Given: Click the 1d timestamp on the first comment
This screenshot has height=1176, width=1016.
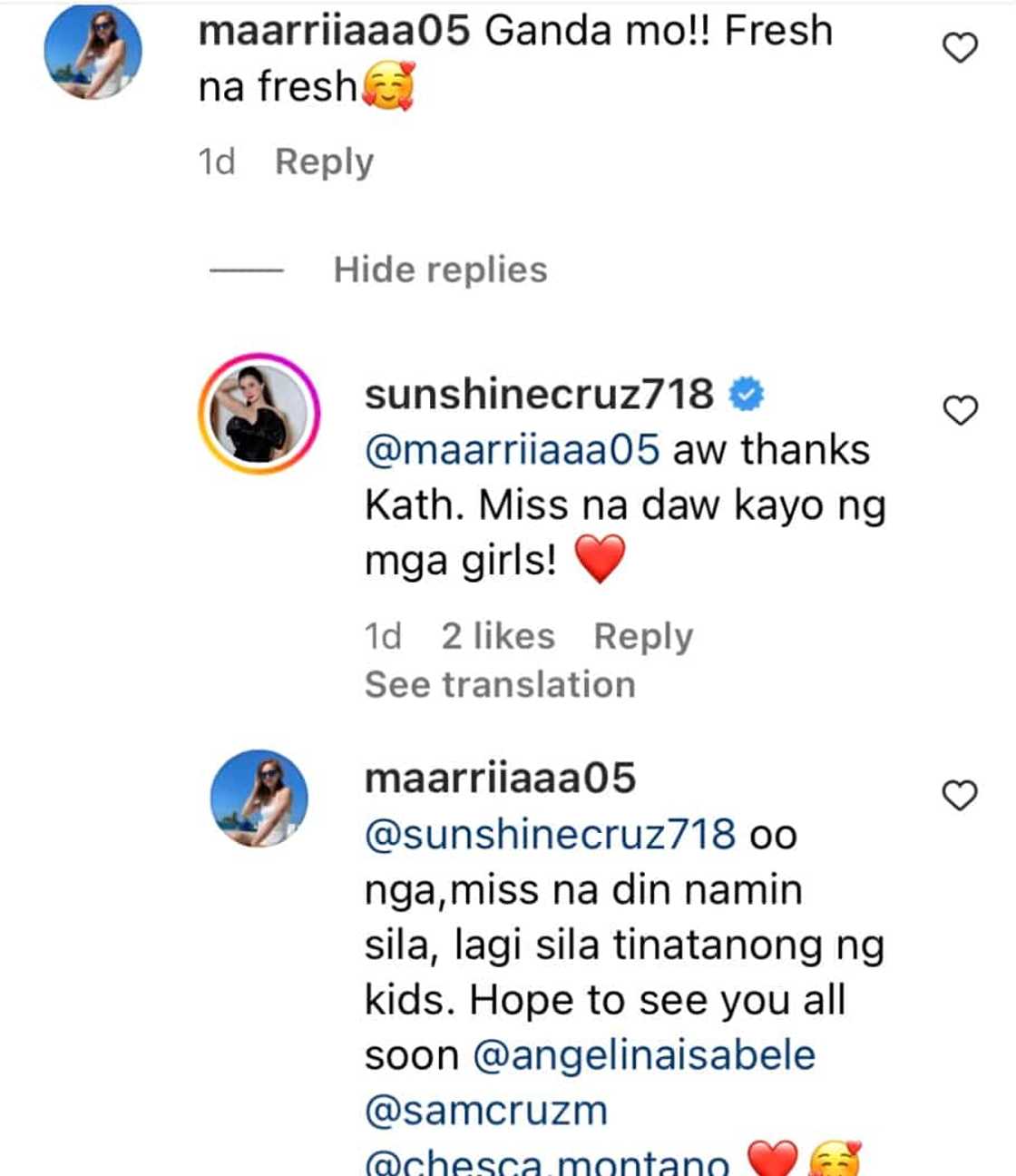Looking at the screenshot, I should [217, 162].
